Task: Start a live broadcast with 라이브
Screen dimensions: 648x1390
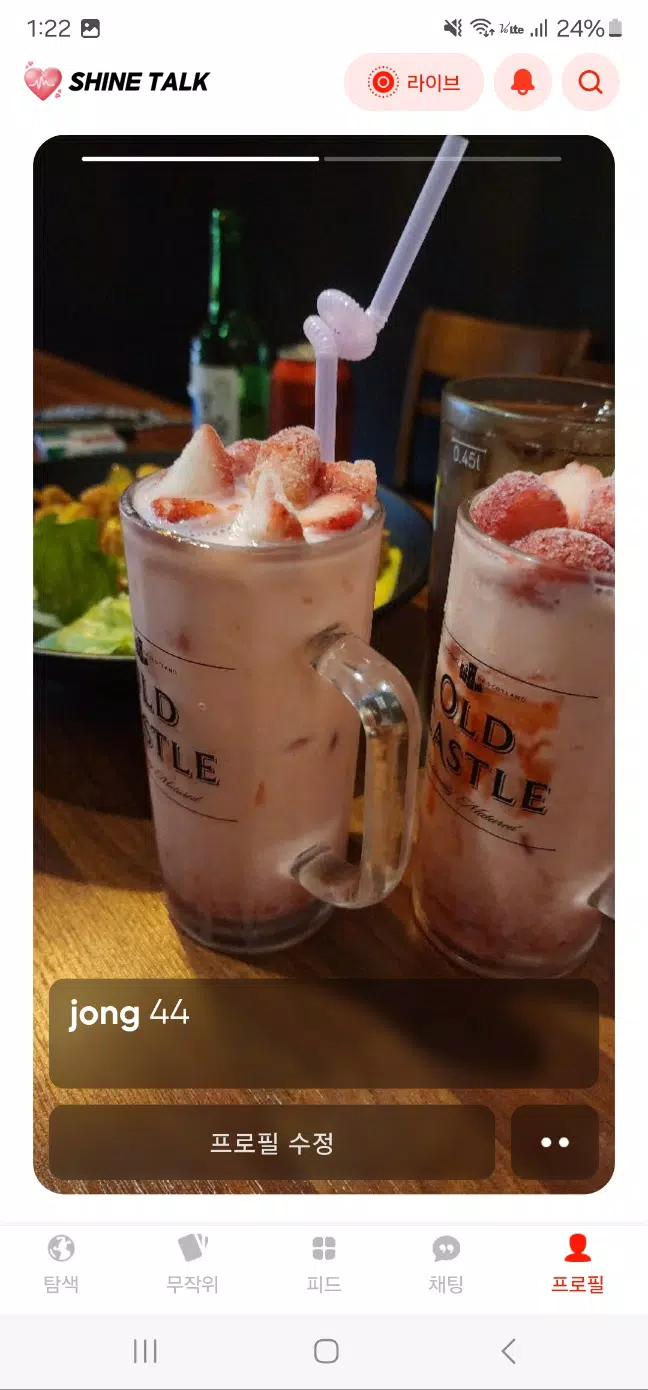Action: click(x=414, y=82)
